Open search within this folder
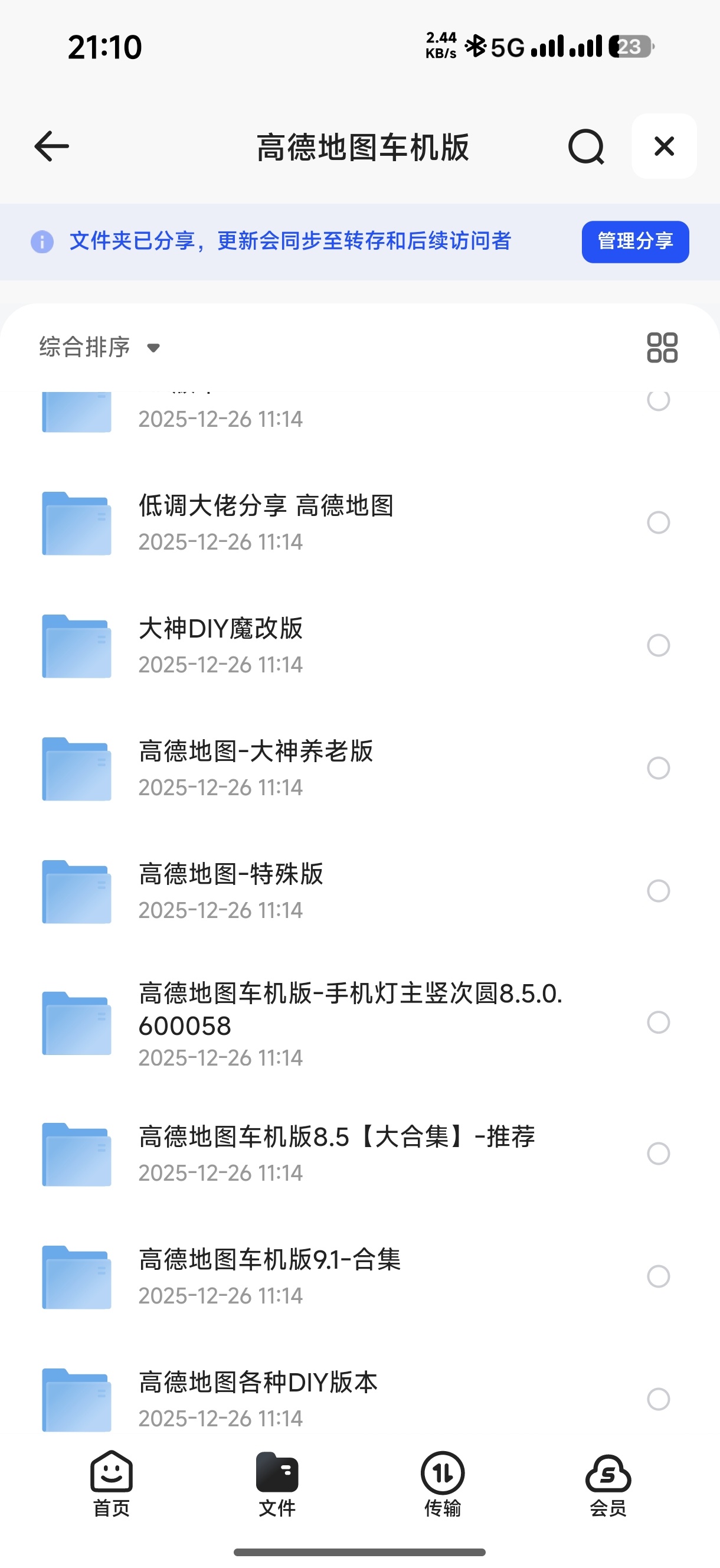Image resolution: width=720 pixels, height=1568 pixels. tap(586, 146)
